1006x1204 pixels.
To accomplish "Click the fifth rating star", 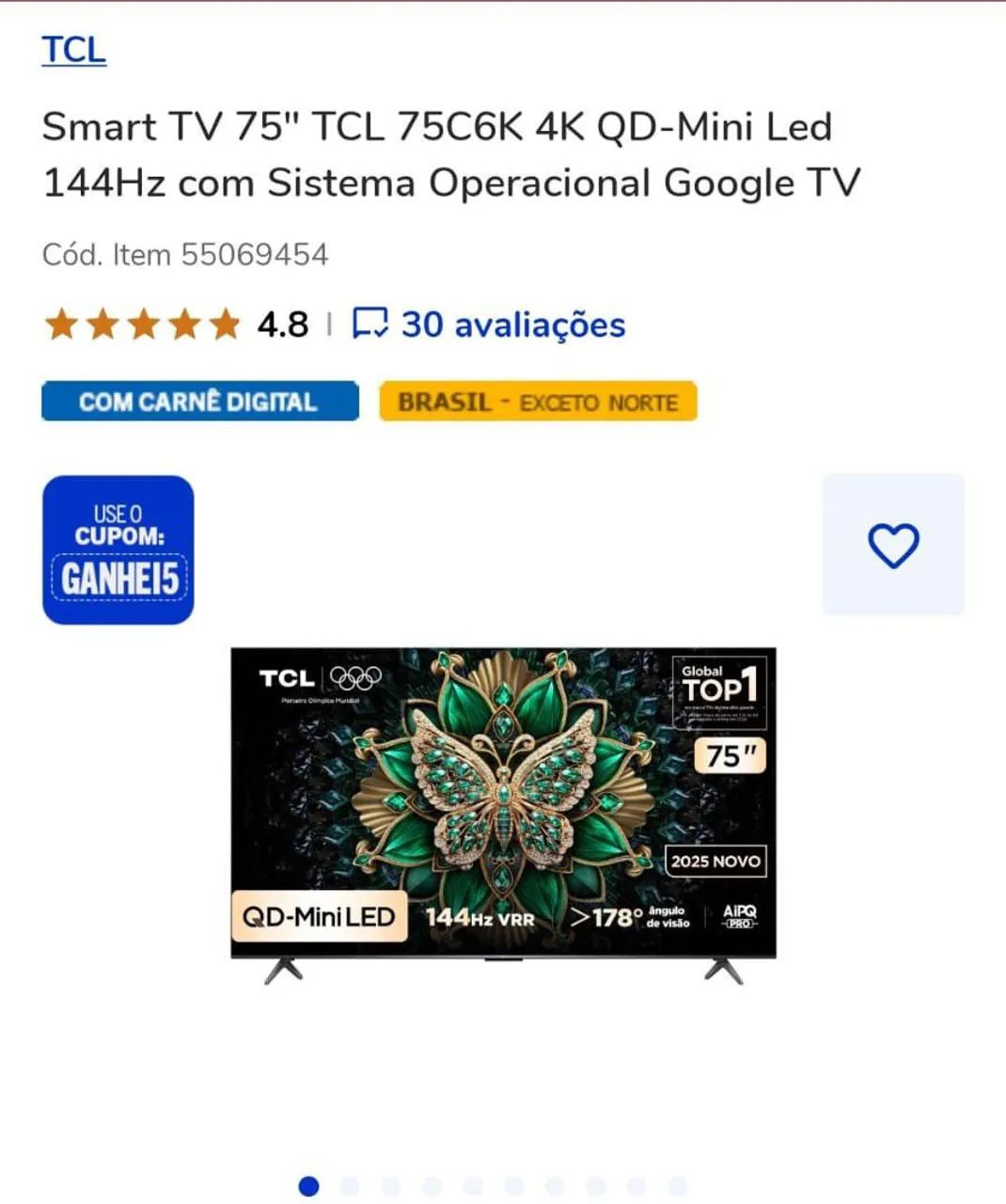I will point(223,325).
